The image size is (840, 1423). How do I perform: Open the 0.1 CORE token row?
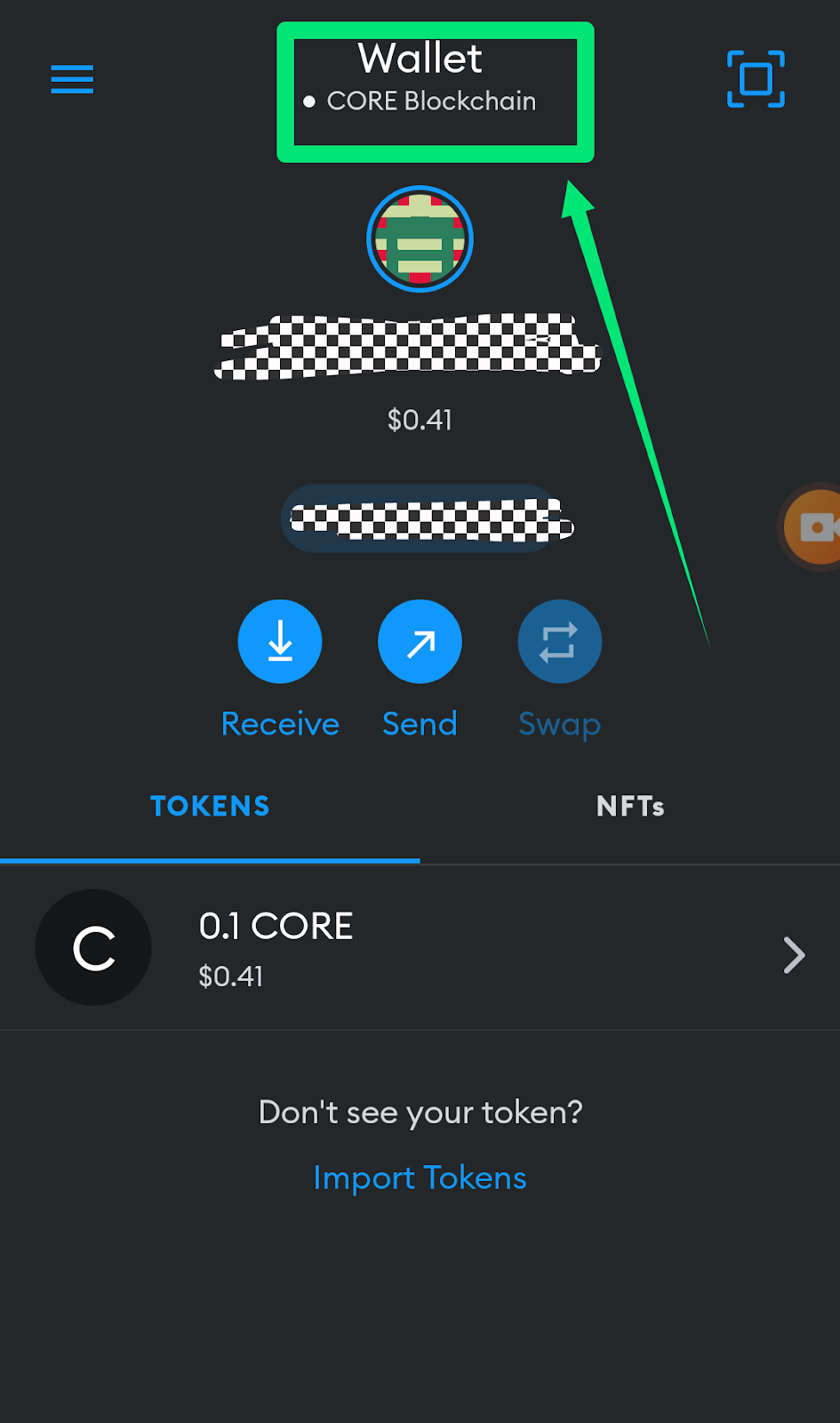[420, 948]
